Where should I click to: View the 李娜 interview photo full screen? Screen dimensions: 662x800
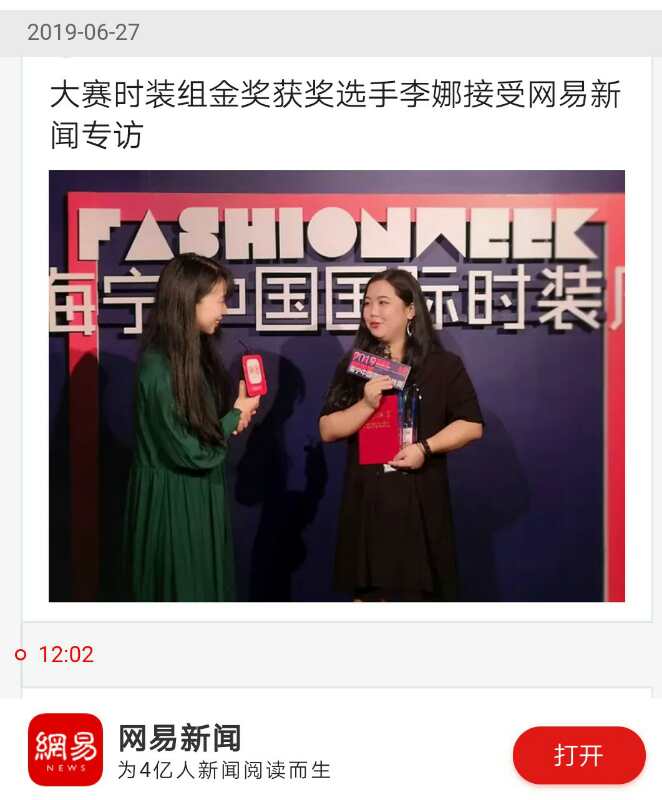[337, 386]
